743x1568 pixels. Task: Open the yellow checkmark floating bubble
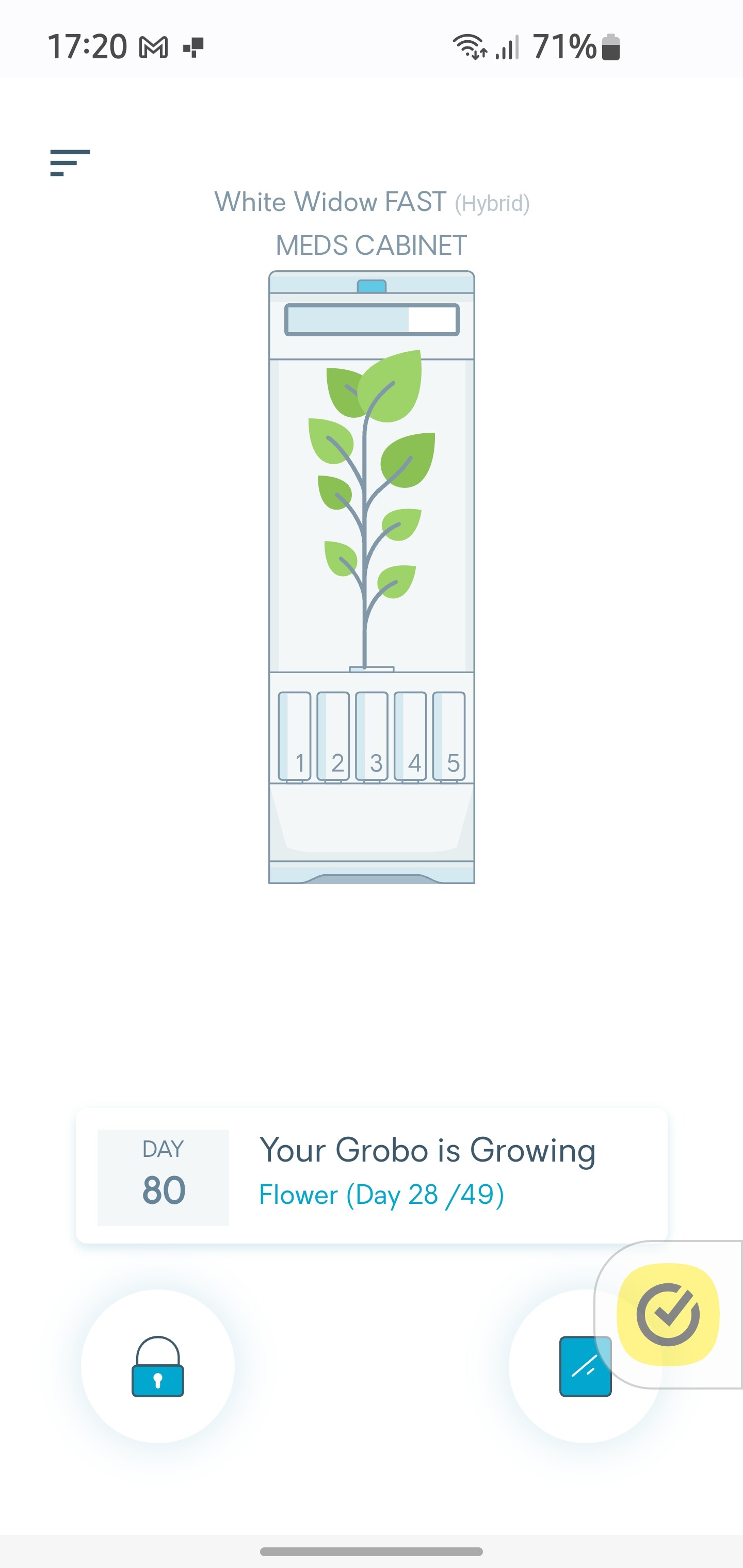[x=668, y=1314]
